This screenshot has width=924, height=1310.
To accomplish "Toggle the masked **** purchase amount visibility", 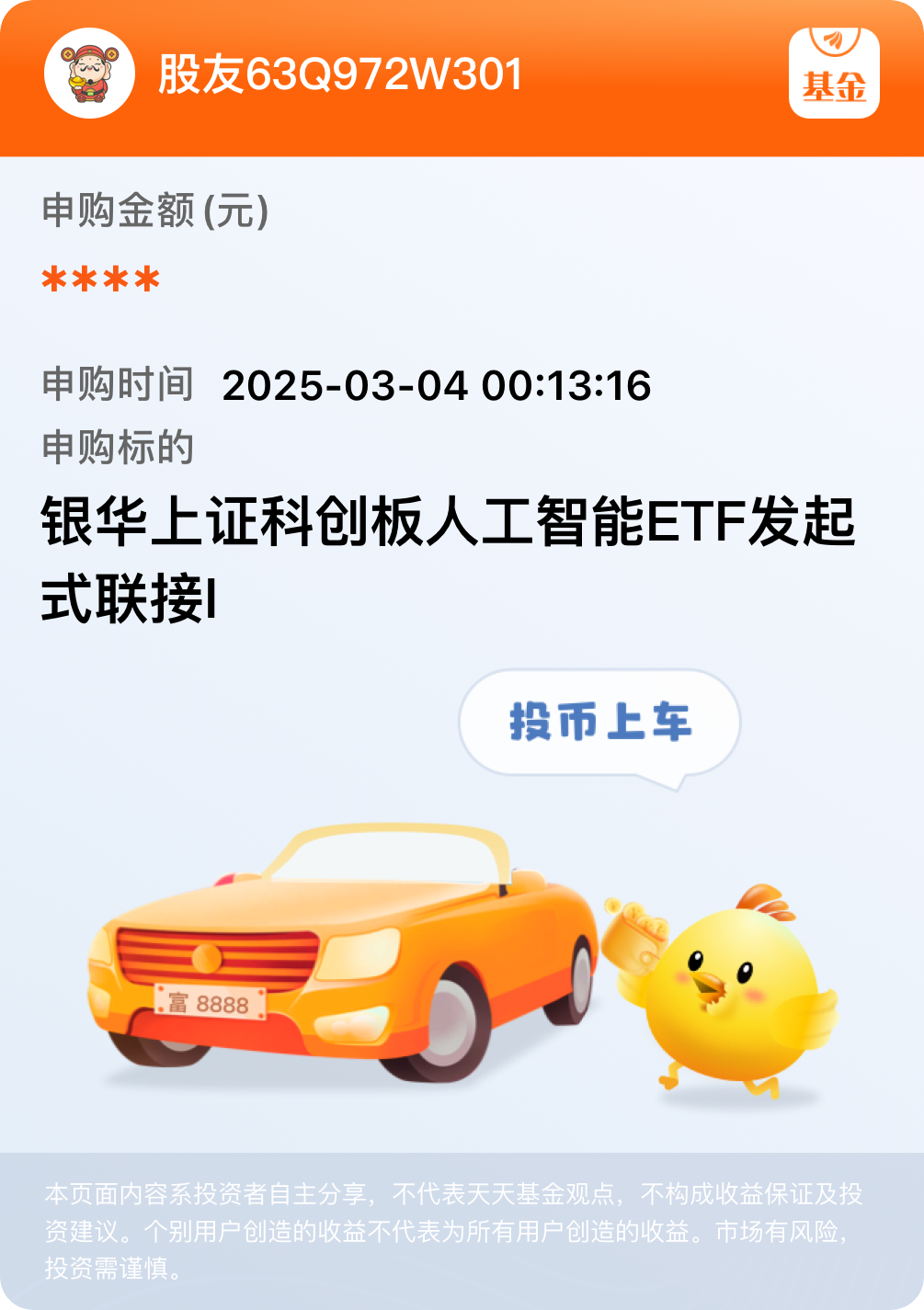I will [99, 280].
